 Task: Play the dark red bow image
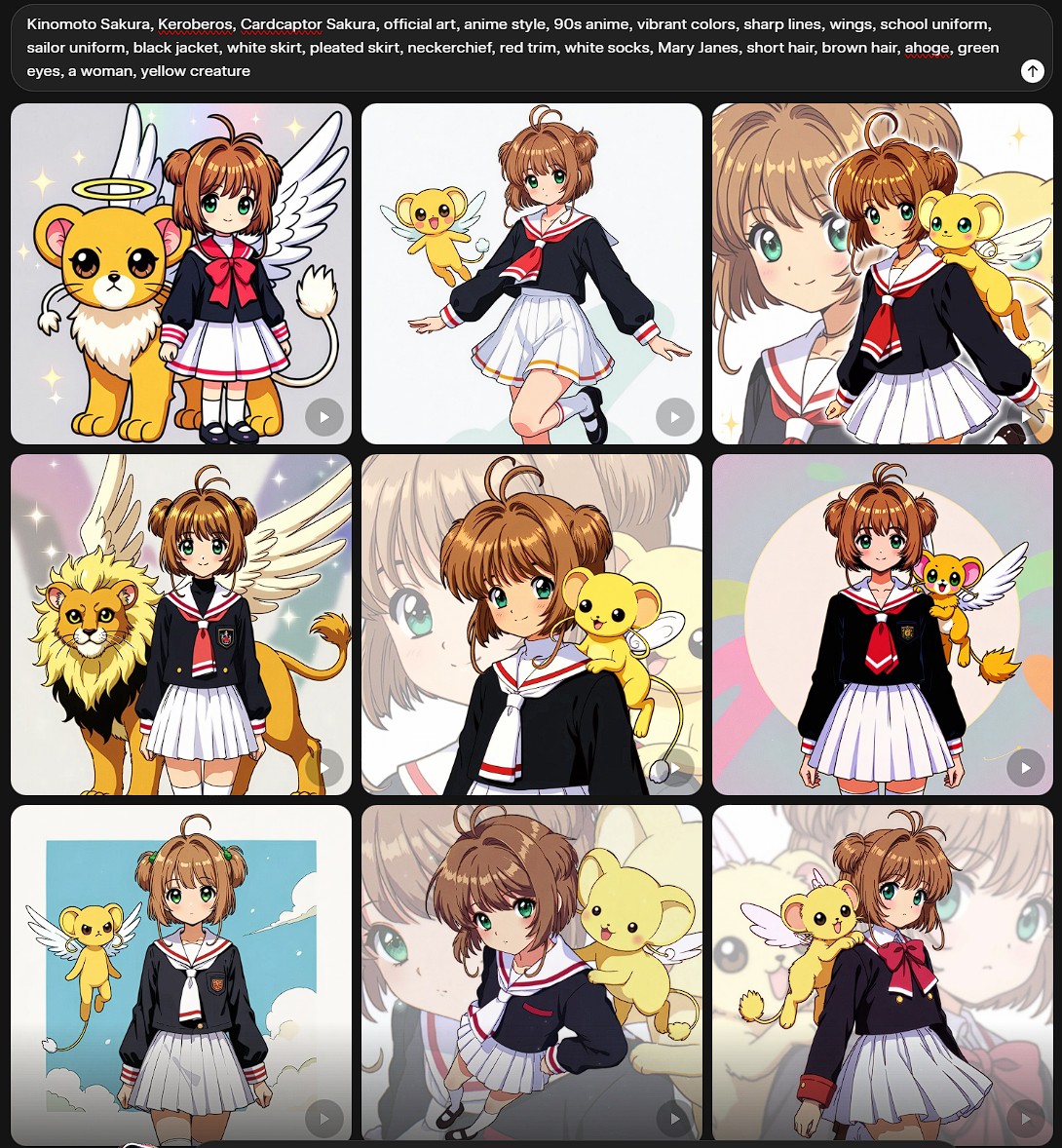pos(1026,1118)
